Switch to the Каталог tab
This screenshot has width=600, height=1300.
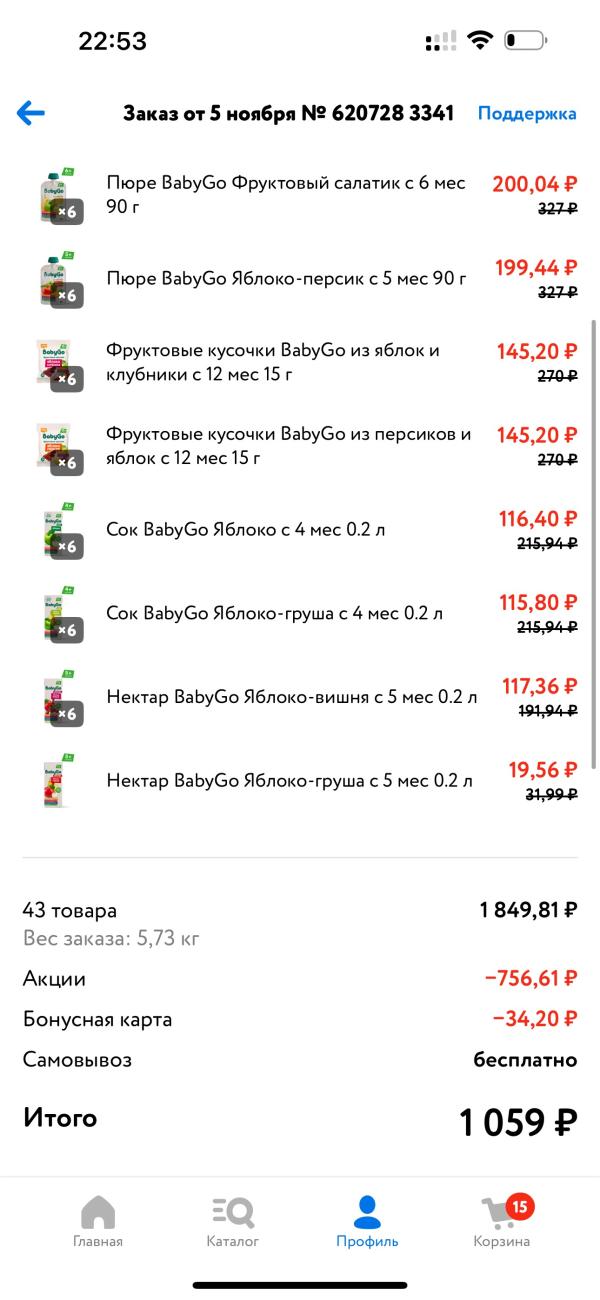233,1221
